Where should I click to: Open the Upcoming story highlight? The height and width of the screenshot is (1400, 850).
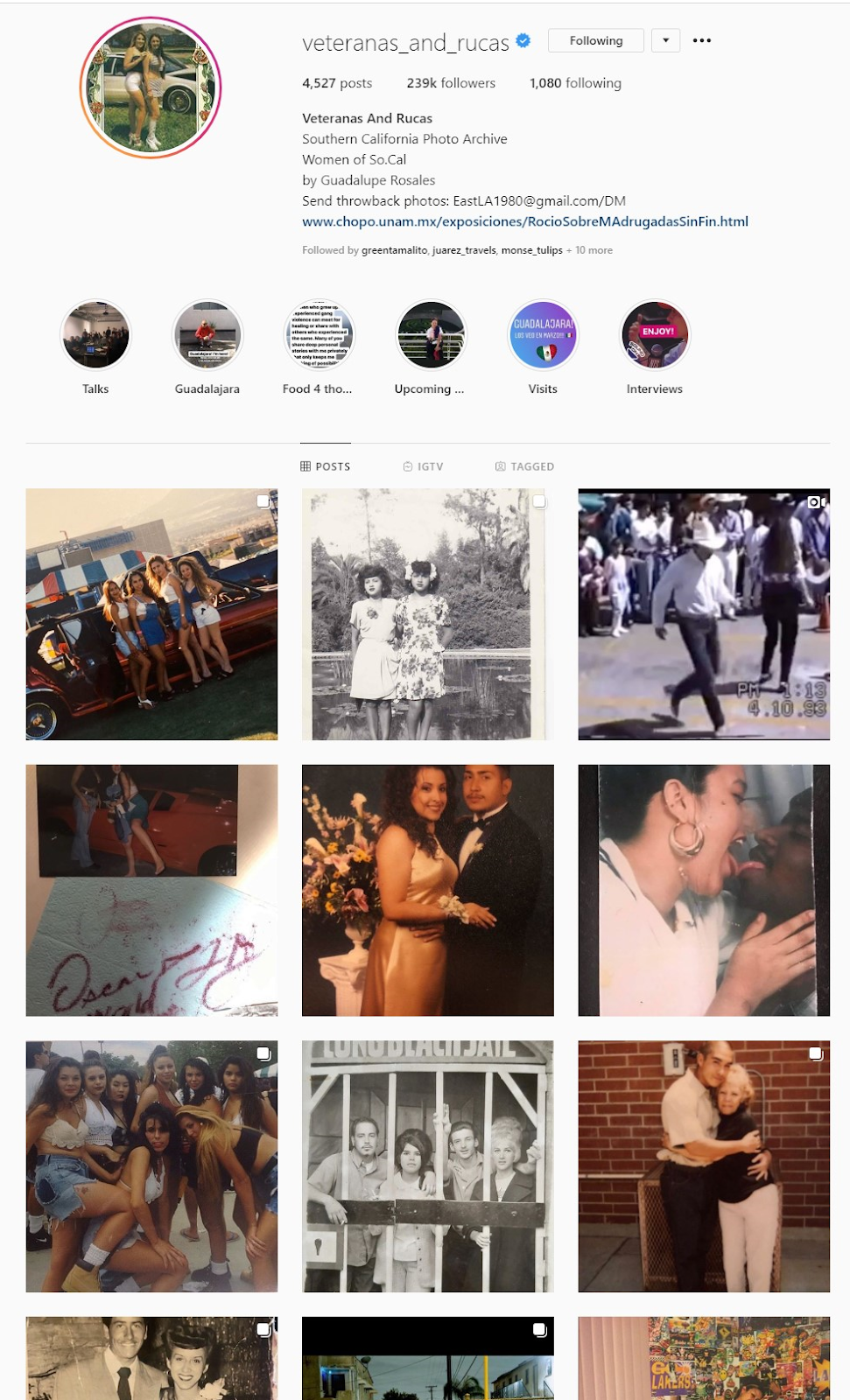pos(431,336)
